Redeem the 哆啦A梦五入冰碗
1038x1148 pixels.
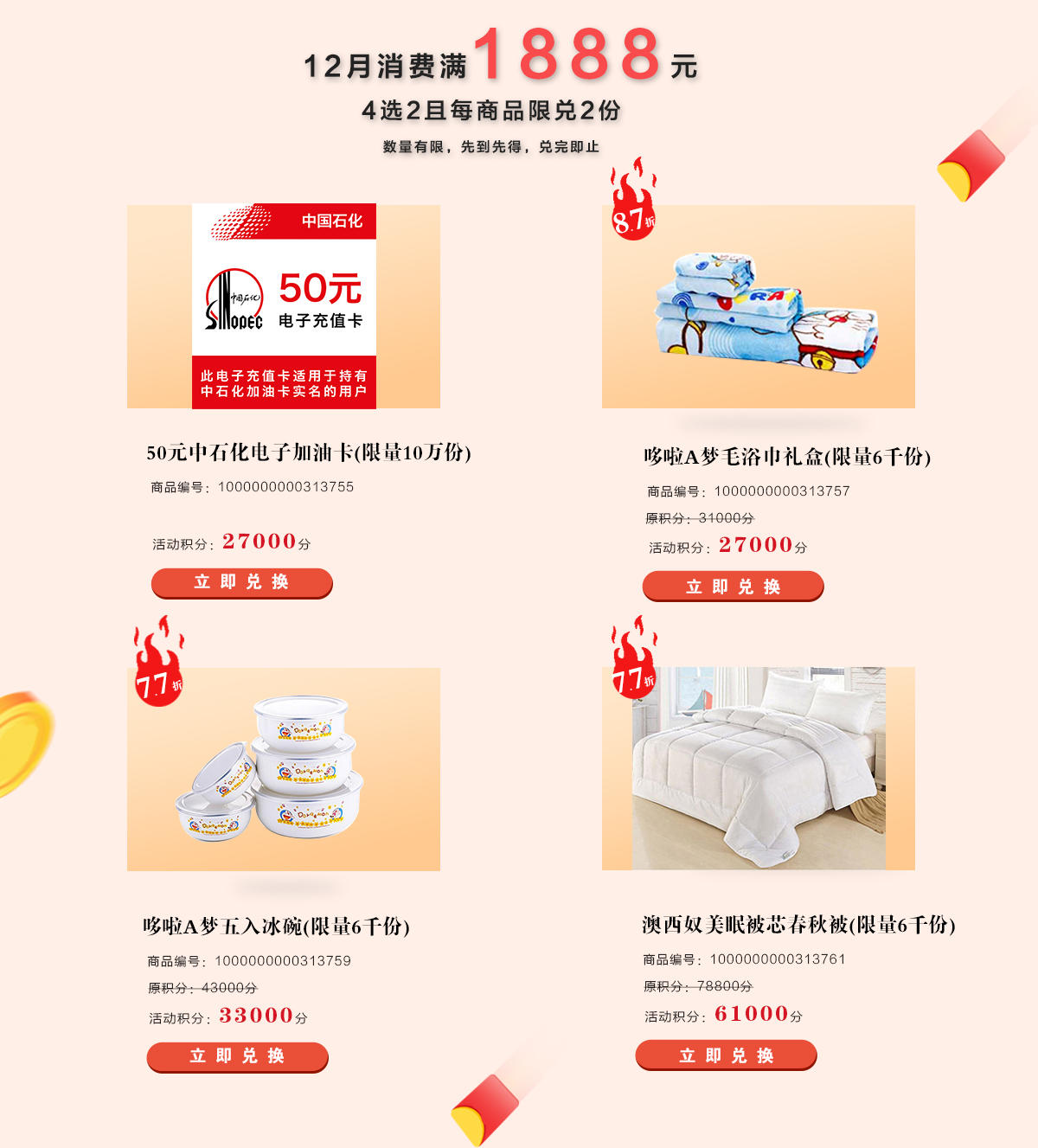click(x=237, y=1055)
